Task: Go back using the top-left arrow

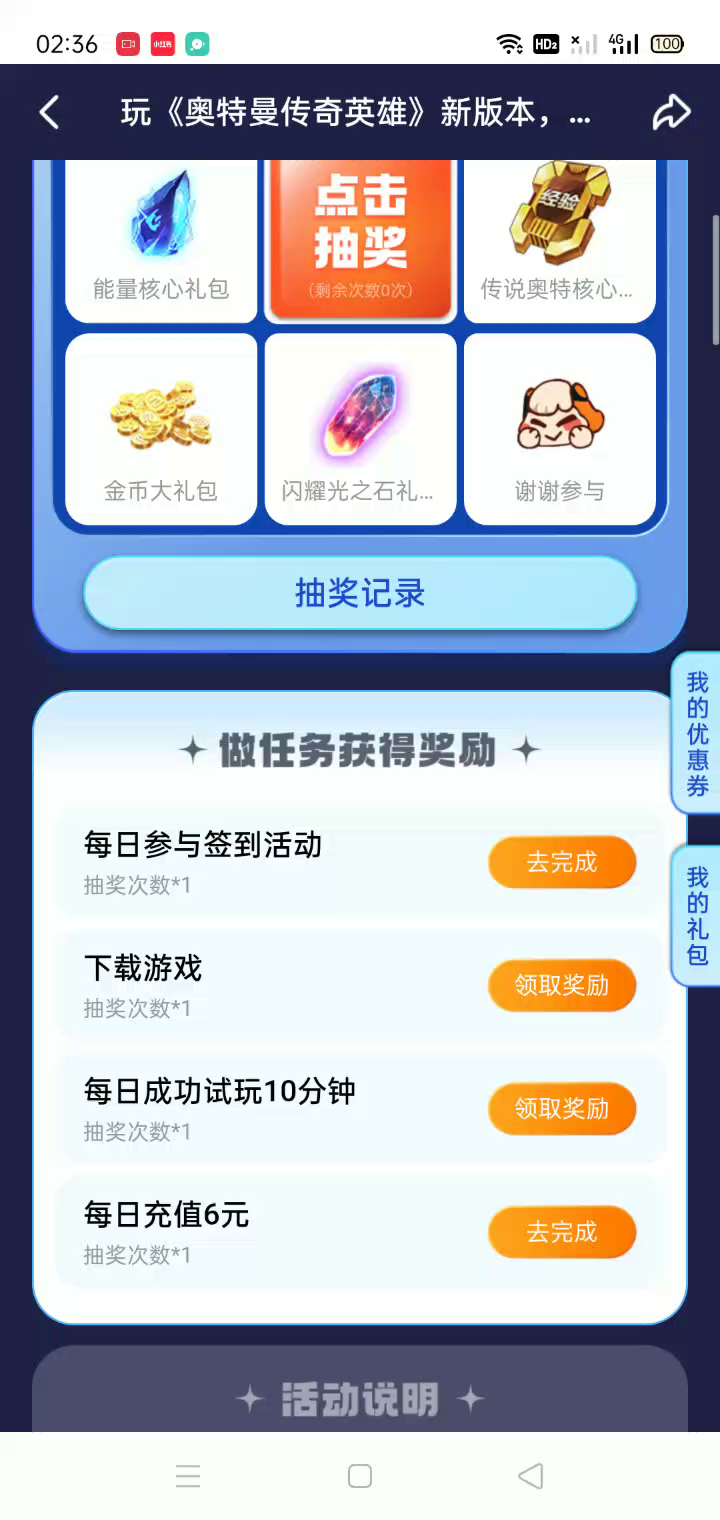Action: (49, 113)
